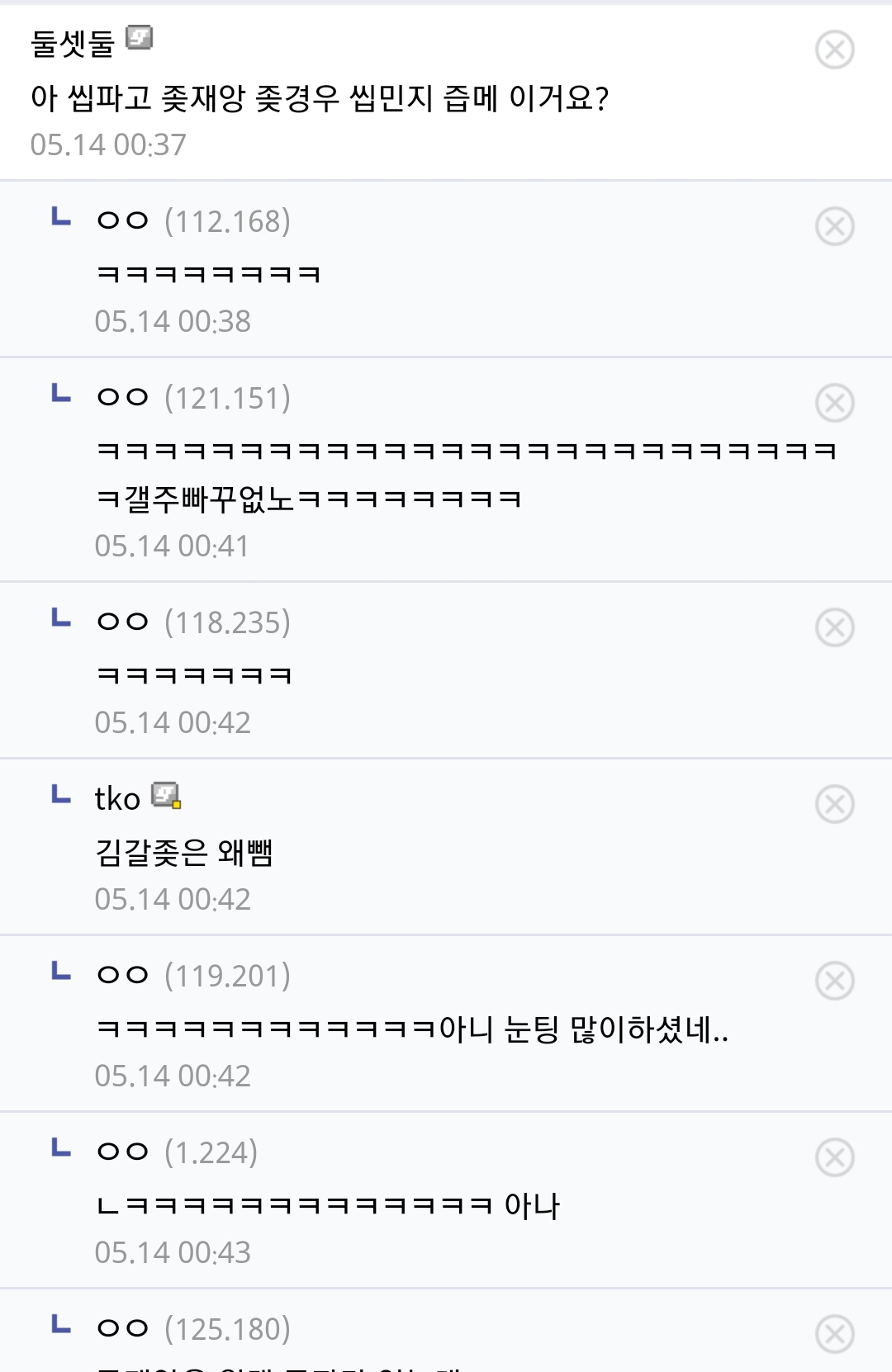Viewport: 892px width, 1372px height.
Task: Delete the reply from ㅇㅇ (125.180)
Action: point(834,1334)
